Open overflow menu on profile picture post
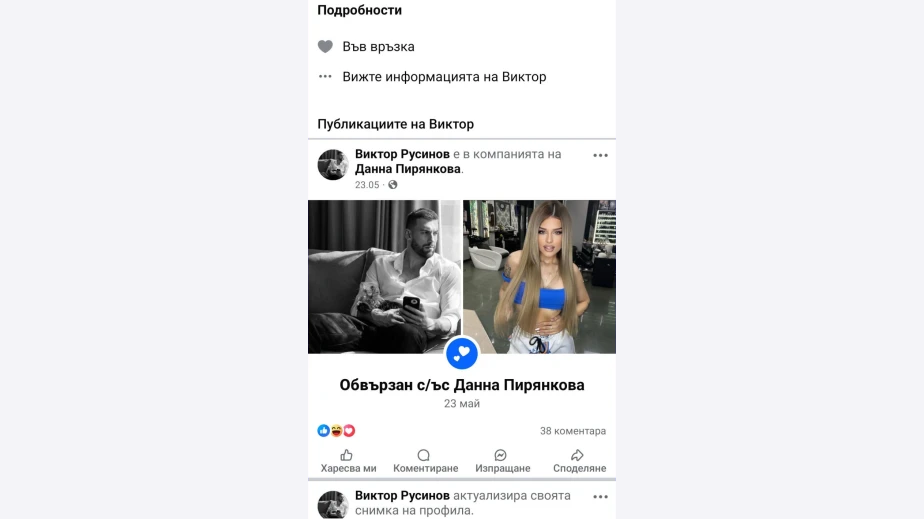The image size is (924, 519). pos(600,496)
